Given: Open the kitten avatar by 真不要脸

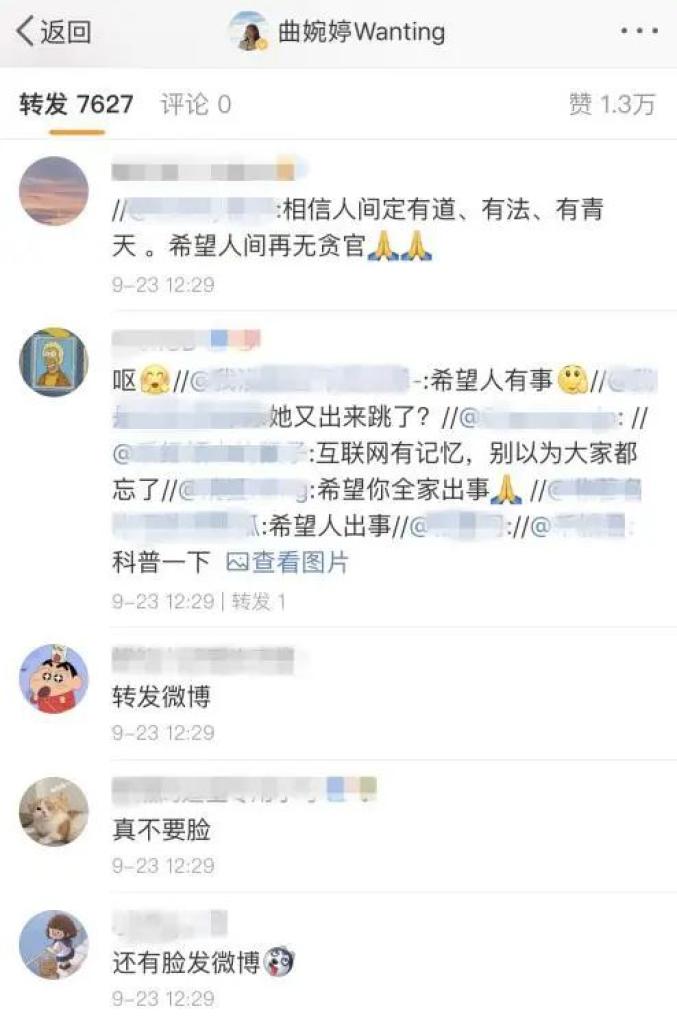Looking at the screenshot, I should pos(54,811).
